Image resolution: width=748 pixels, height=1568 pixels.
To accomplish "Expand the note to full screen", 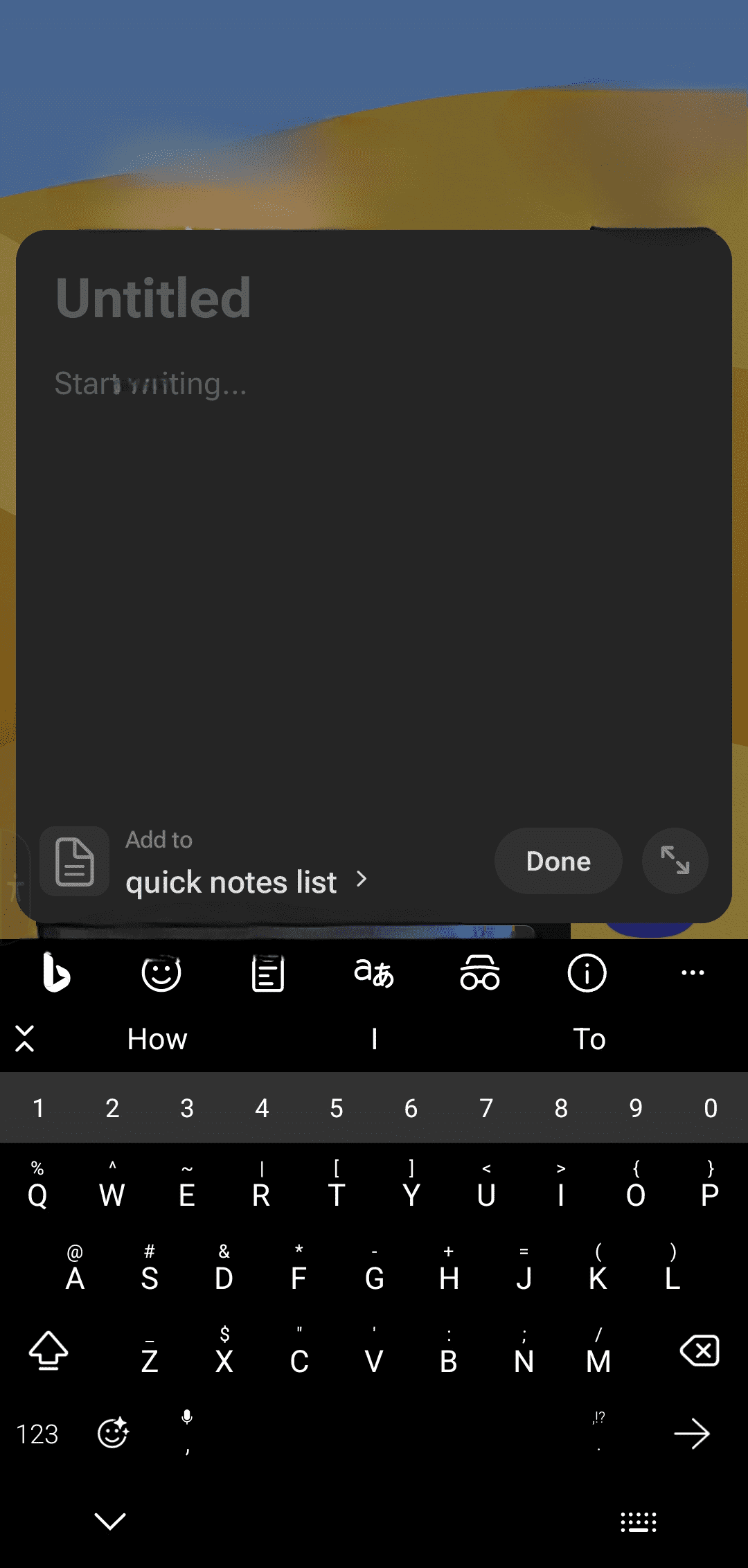I will 675,861.
